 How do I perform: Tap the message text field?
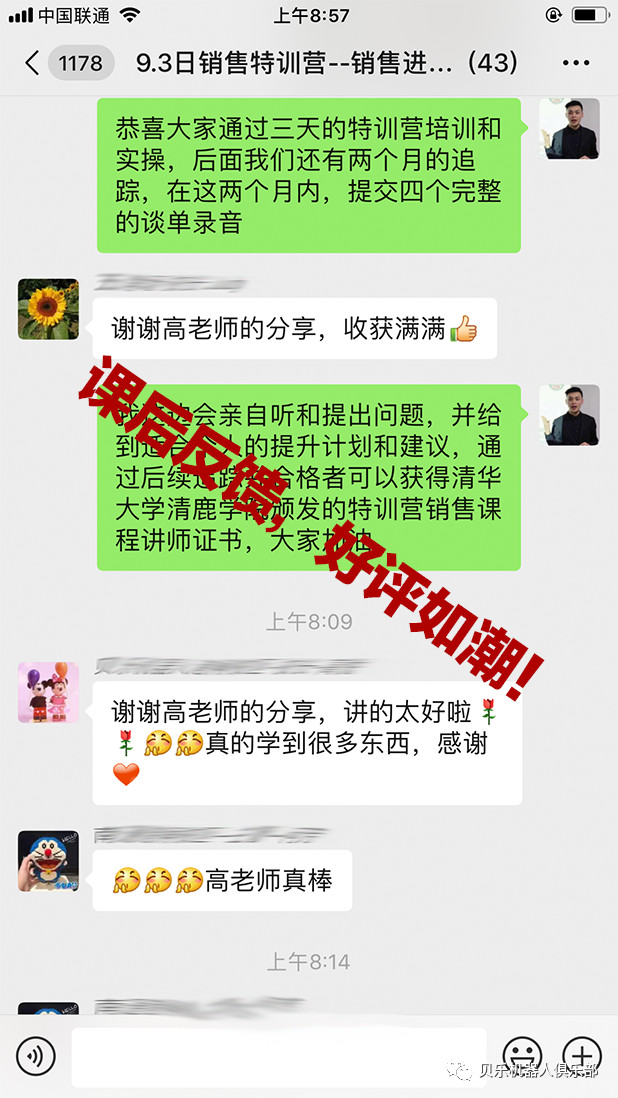point(278,1056)
